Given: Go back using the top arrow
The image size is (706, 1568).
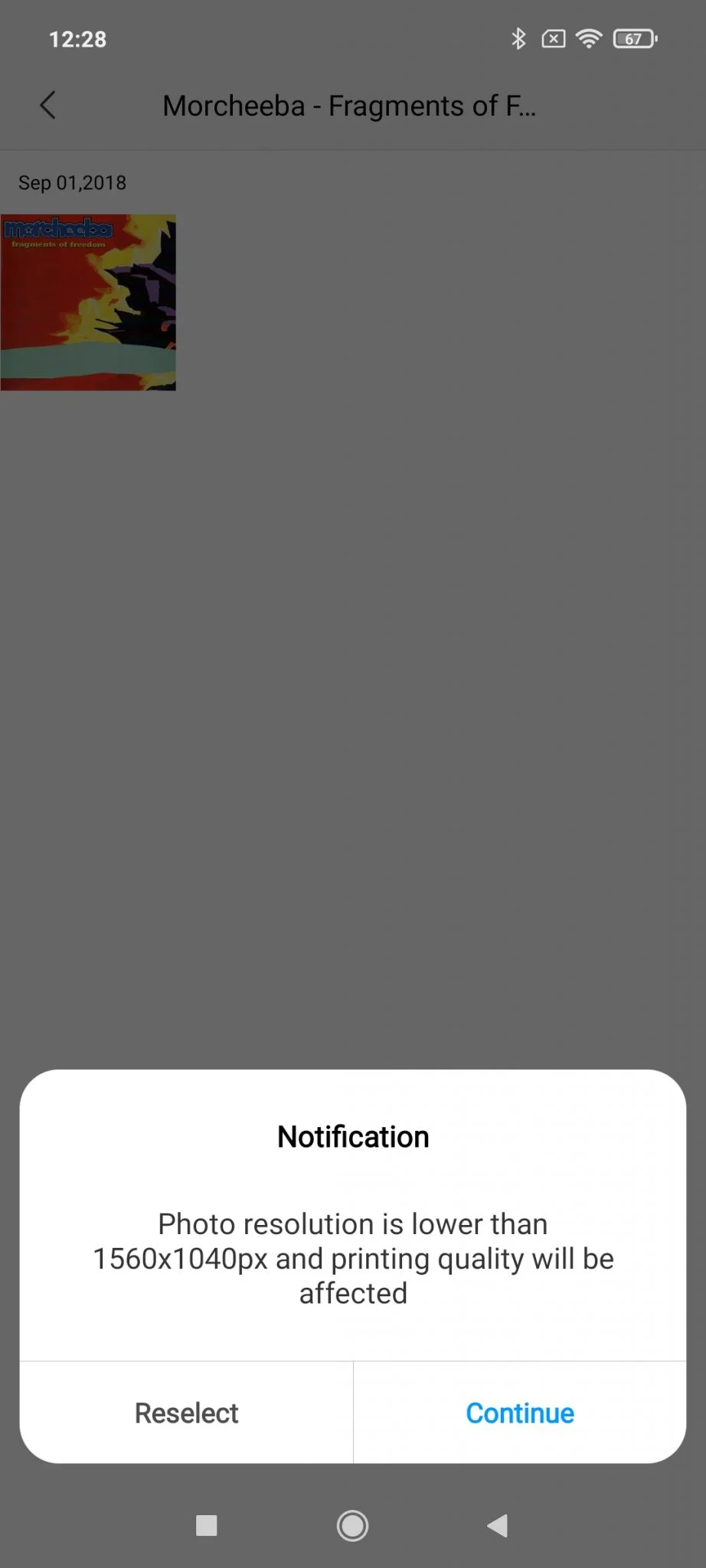Looking at the screenshot, I should (x=47, y=106).
